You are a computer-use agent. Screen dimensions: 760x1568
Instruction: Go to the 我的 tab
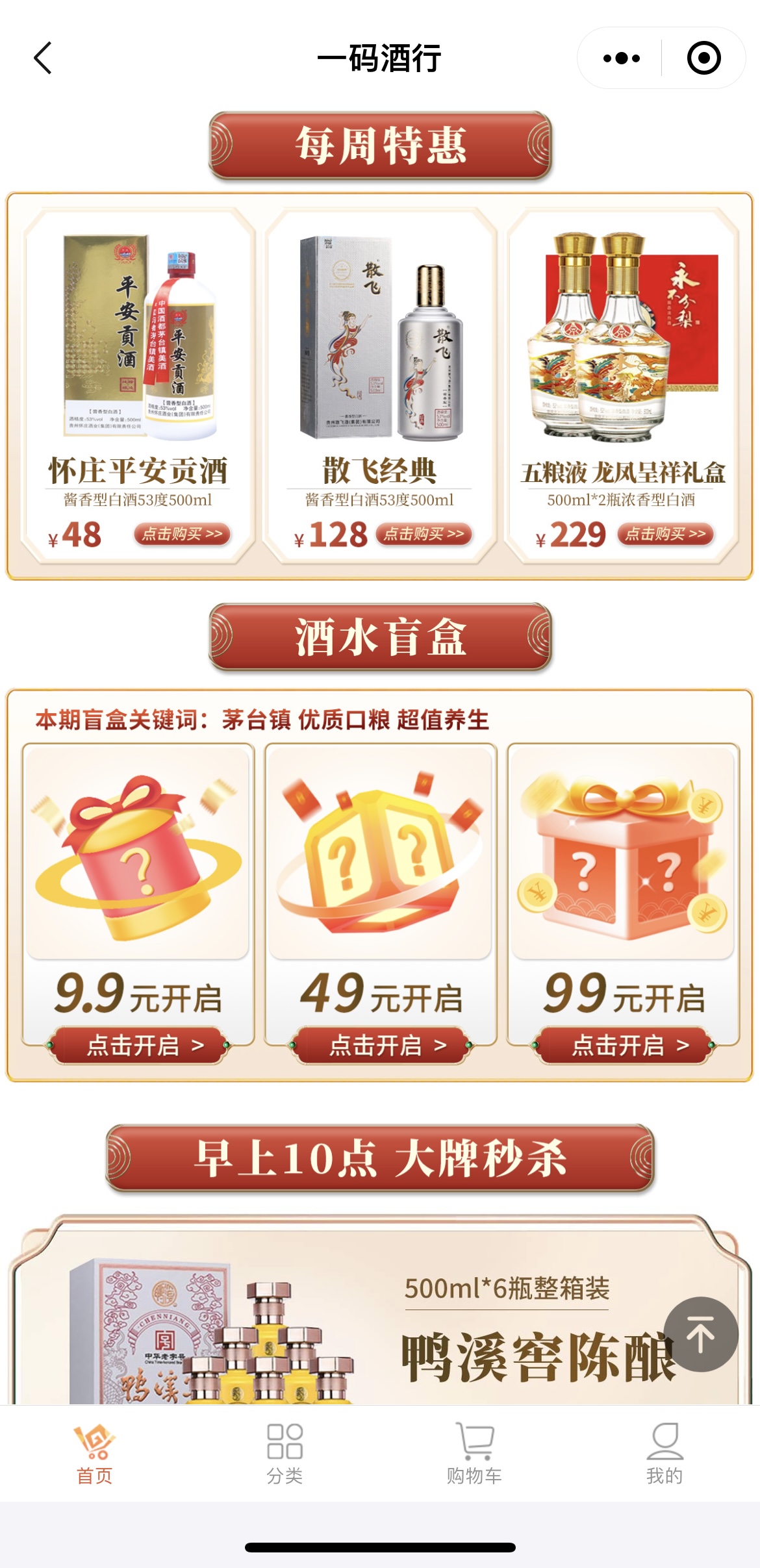[x=665, y=1455]
